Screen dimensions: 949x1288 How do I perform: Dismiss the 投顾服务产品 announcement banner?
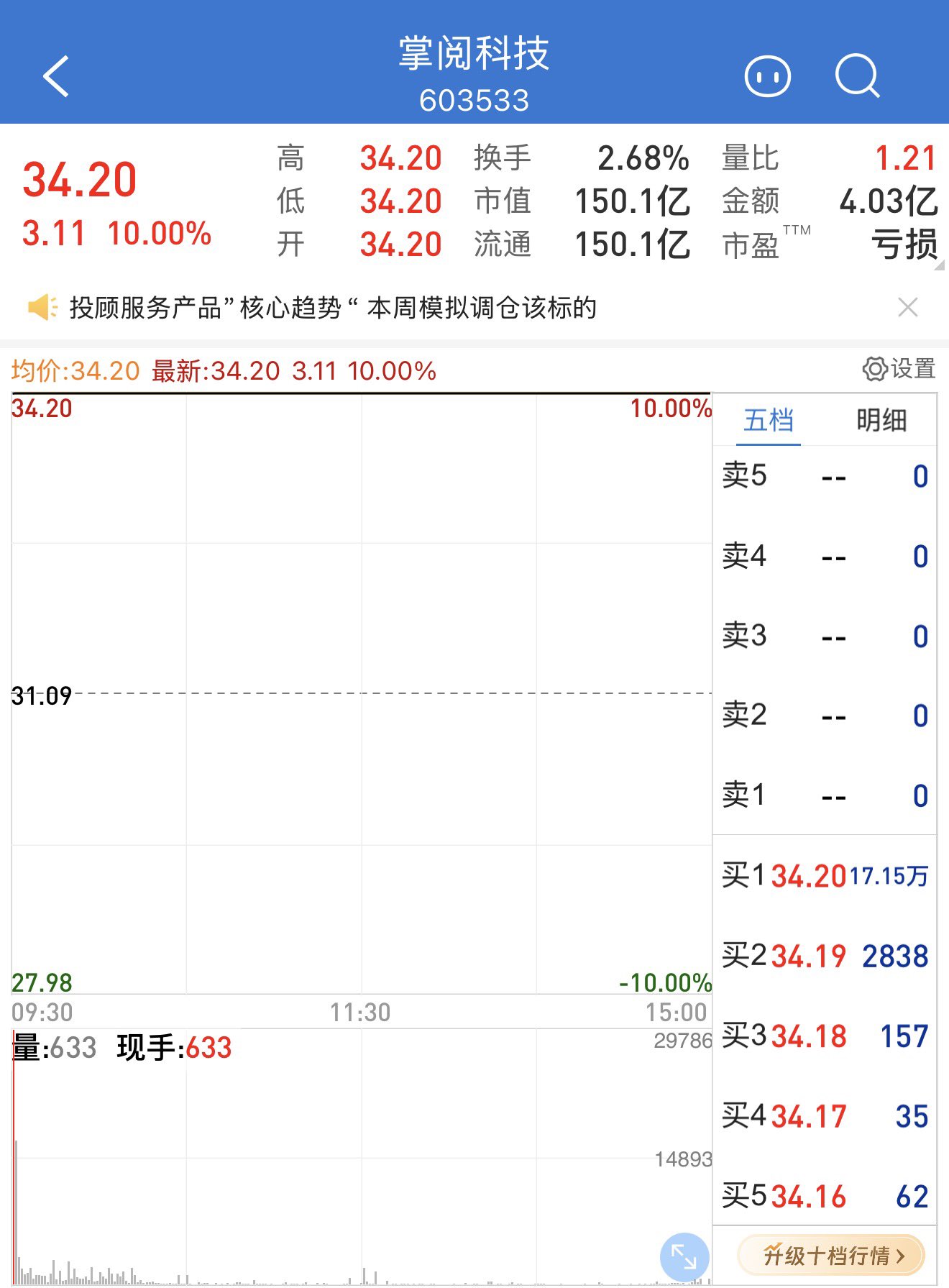907,308
